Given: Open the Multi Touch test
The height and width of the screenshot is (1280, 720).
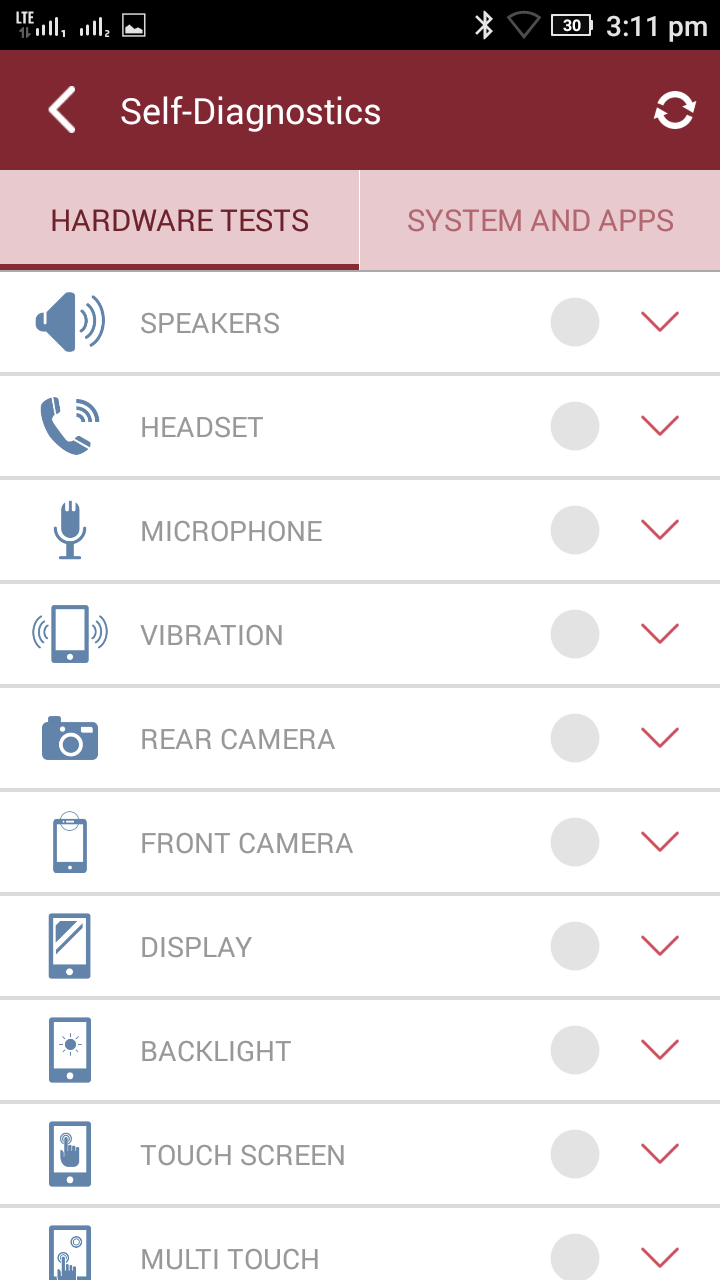Looking at the screenshot, I should point(360,1245).
